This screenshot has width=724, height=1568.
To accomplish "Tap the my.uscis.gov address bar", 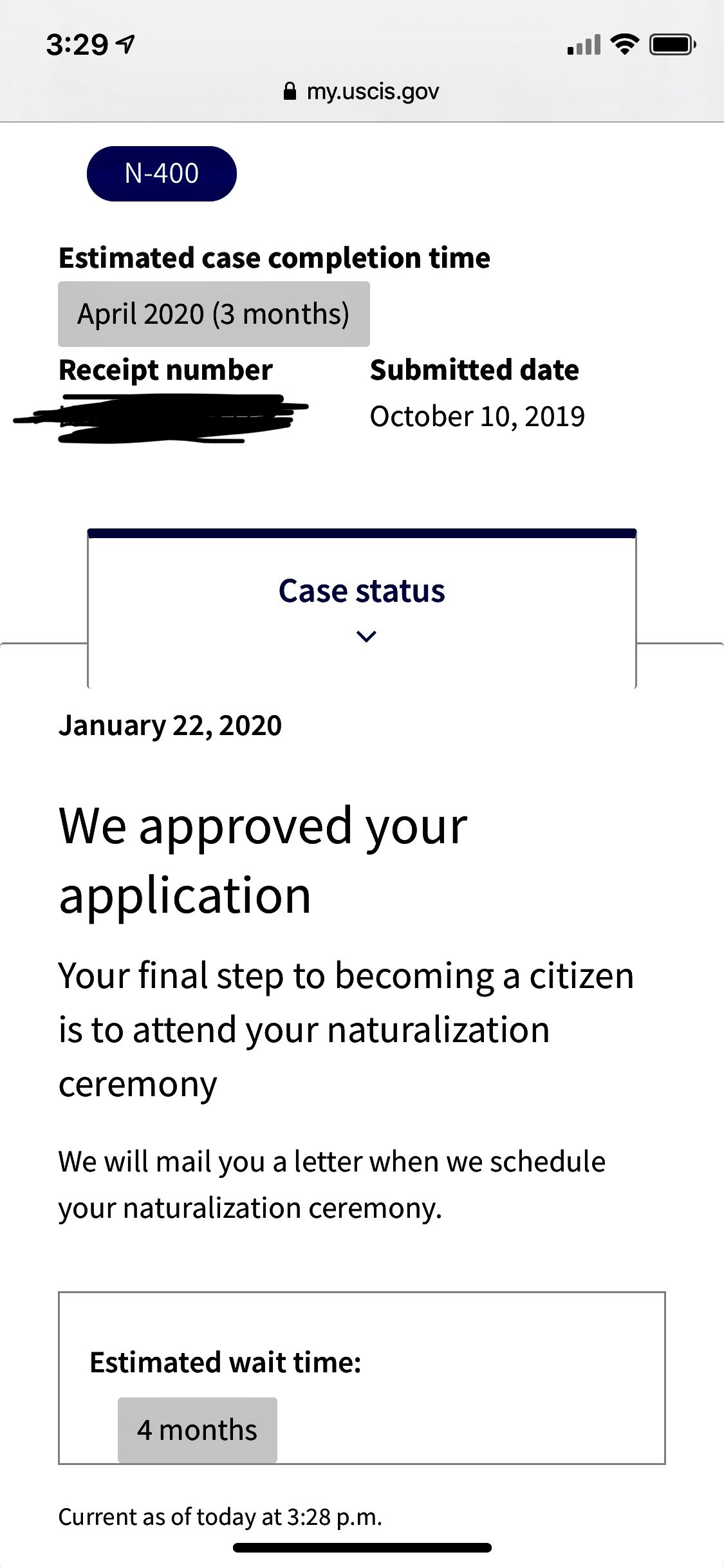I will (362, 91).
